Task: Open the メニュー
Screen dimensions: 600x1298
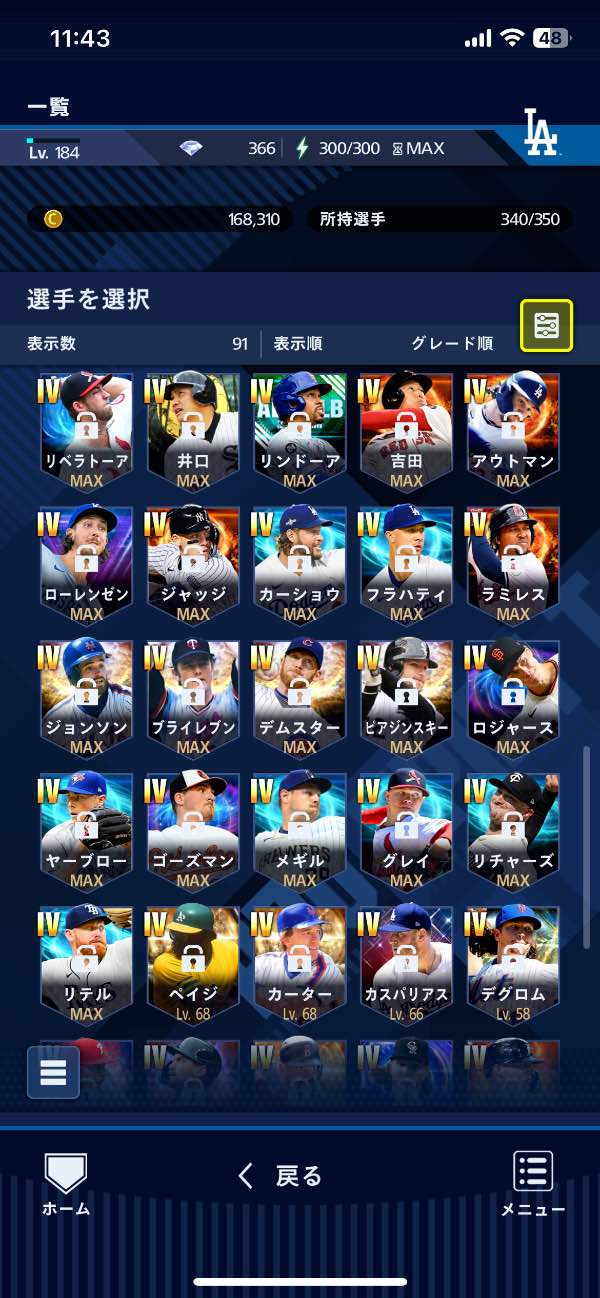Action: [x=533, y=1183]
